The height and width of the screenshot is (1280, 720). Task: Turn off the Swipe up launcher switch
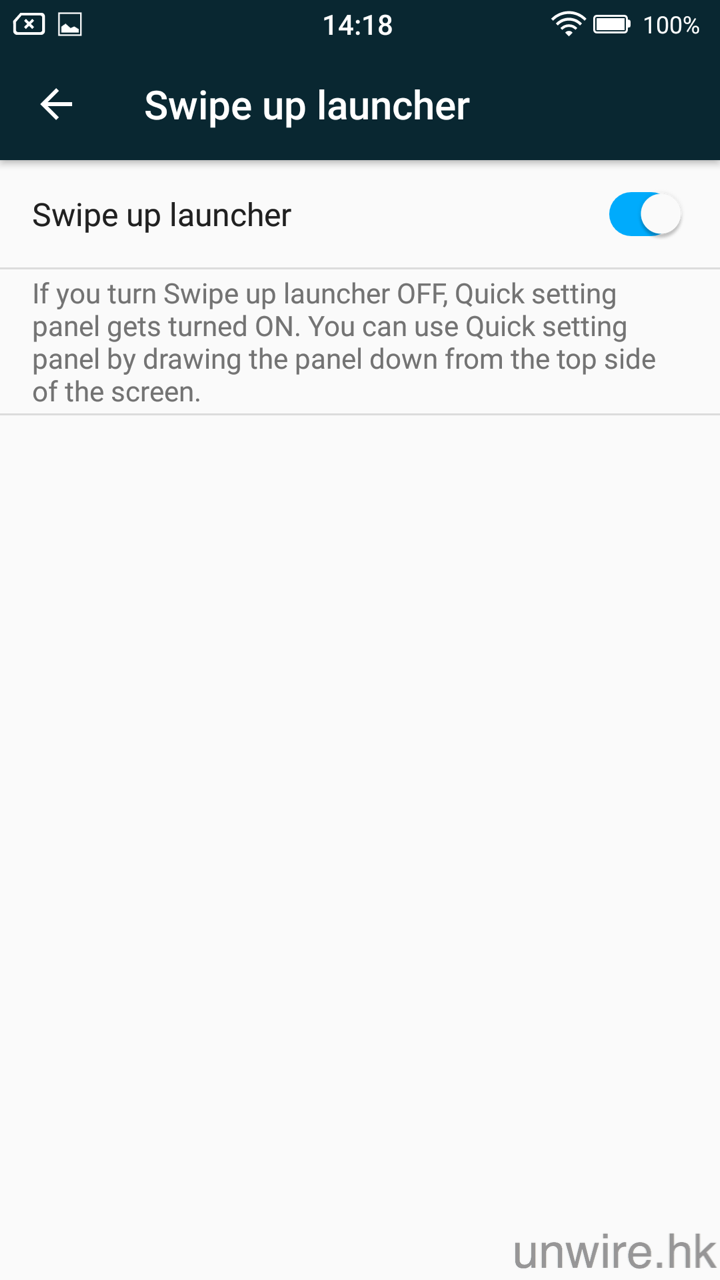tap(644, 215)
